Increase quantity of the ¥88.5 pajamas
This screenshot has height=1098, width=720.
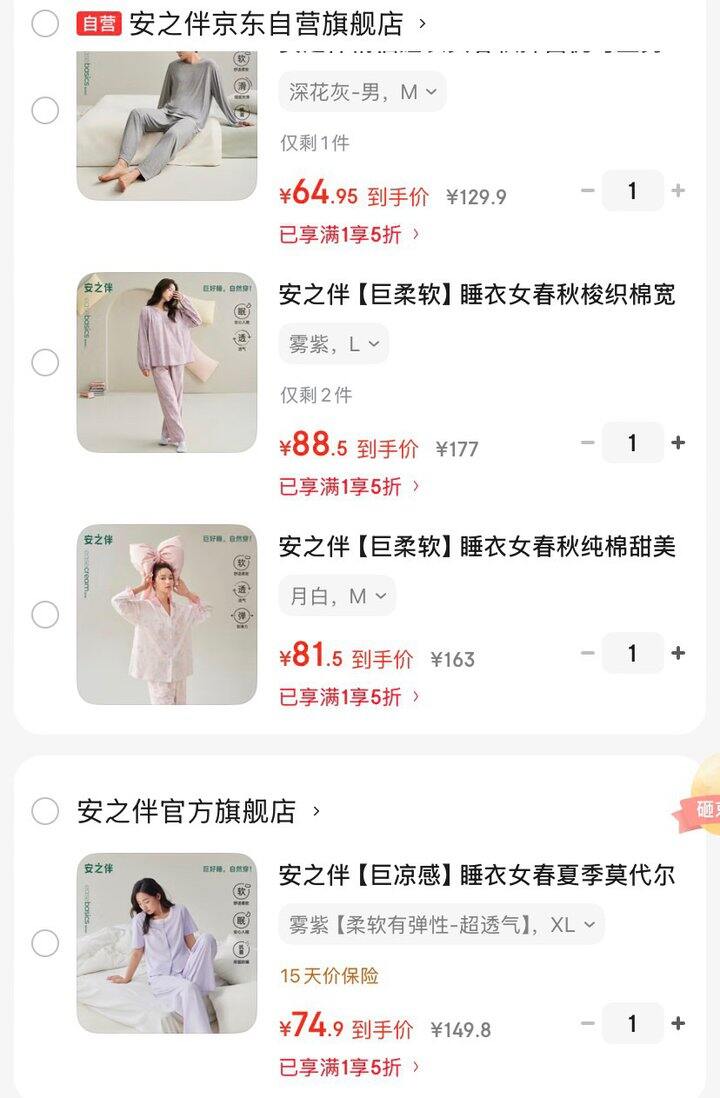(x=678, y=442)
